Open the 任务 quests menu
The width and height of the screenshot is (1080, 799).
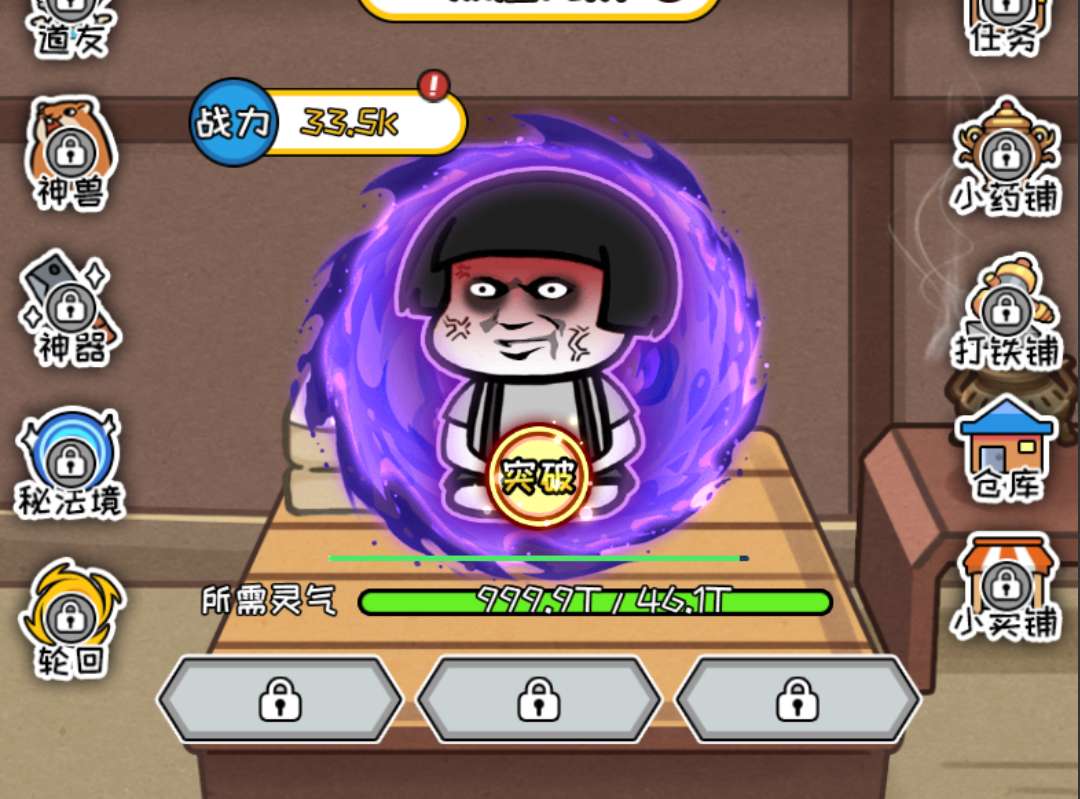click(x=1004, y=25)
